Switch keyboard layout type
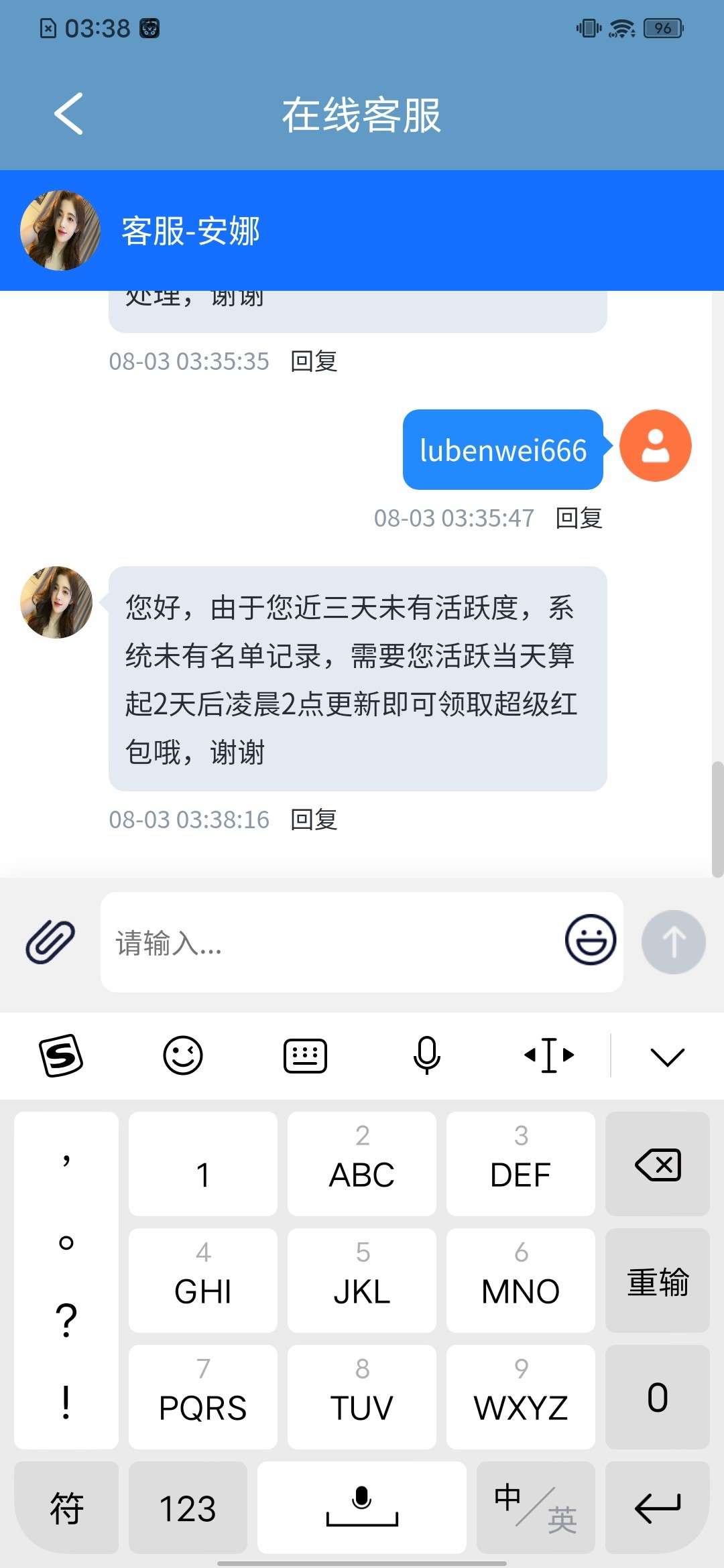Image resolution: width=724 pixels, height=1568 pixels. click(x=305, y=1055)
